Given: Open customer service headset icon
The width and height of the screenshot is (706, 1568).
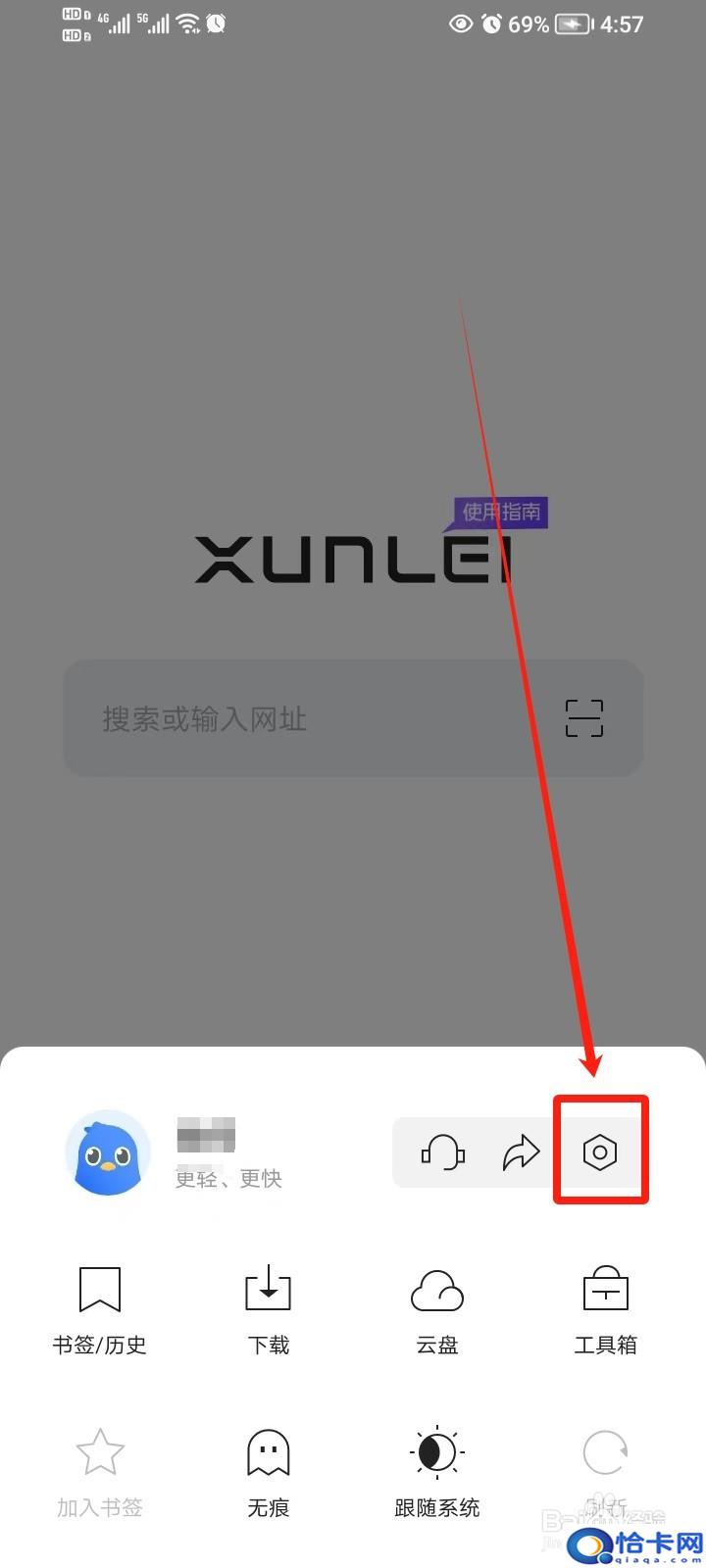Looking at the screenshot, I should tap(443, 1152).
